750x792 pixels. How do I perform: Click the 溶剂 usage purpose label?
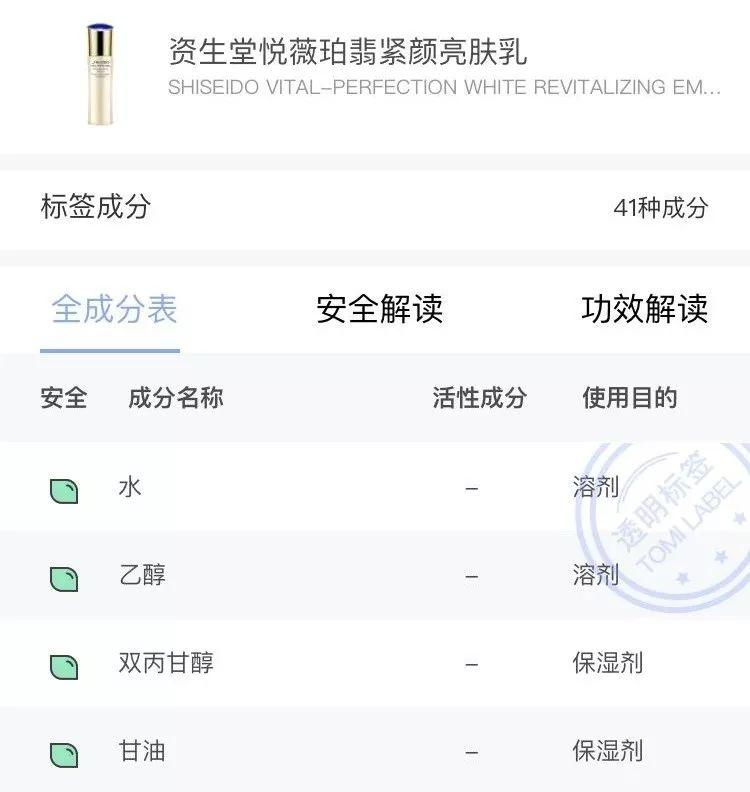pyautogui.click(x=596, y=486)
